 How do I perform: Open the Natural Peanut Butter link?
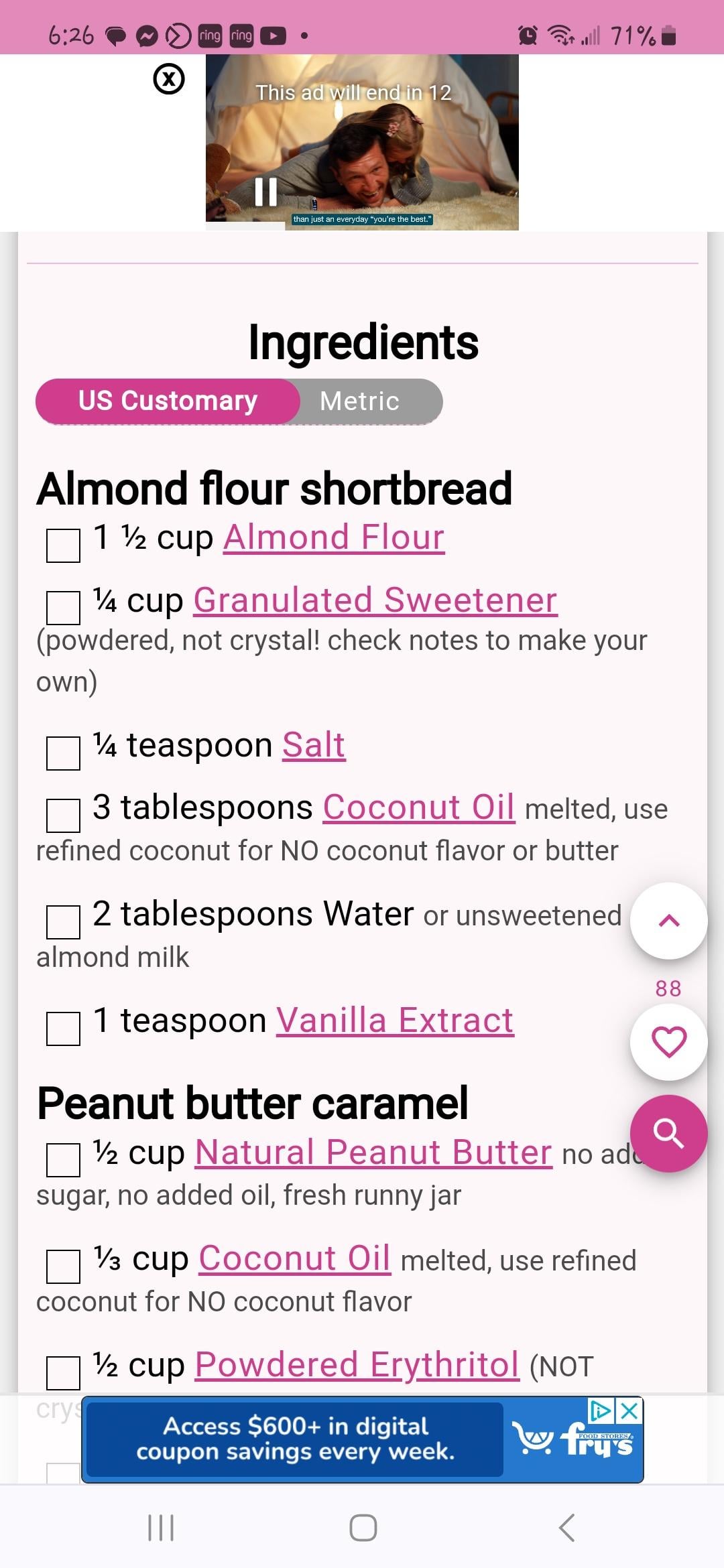click(x=373, y=1153)
